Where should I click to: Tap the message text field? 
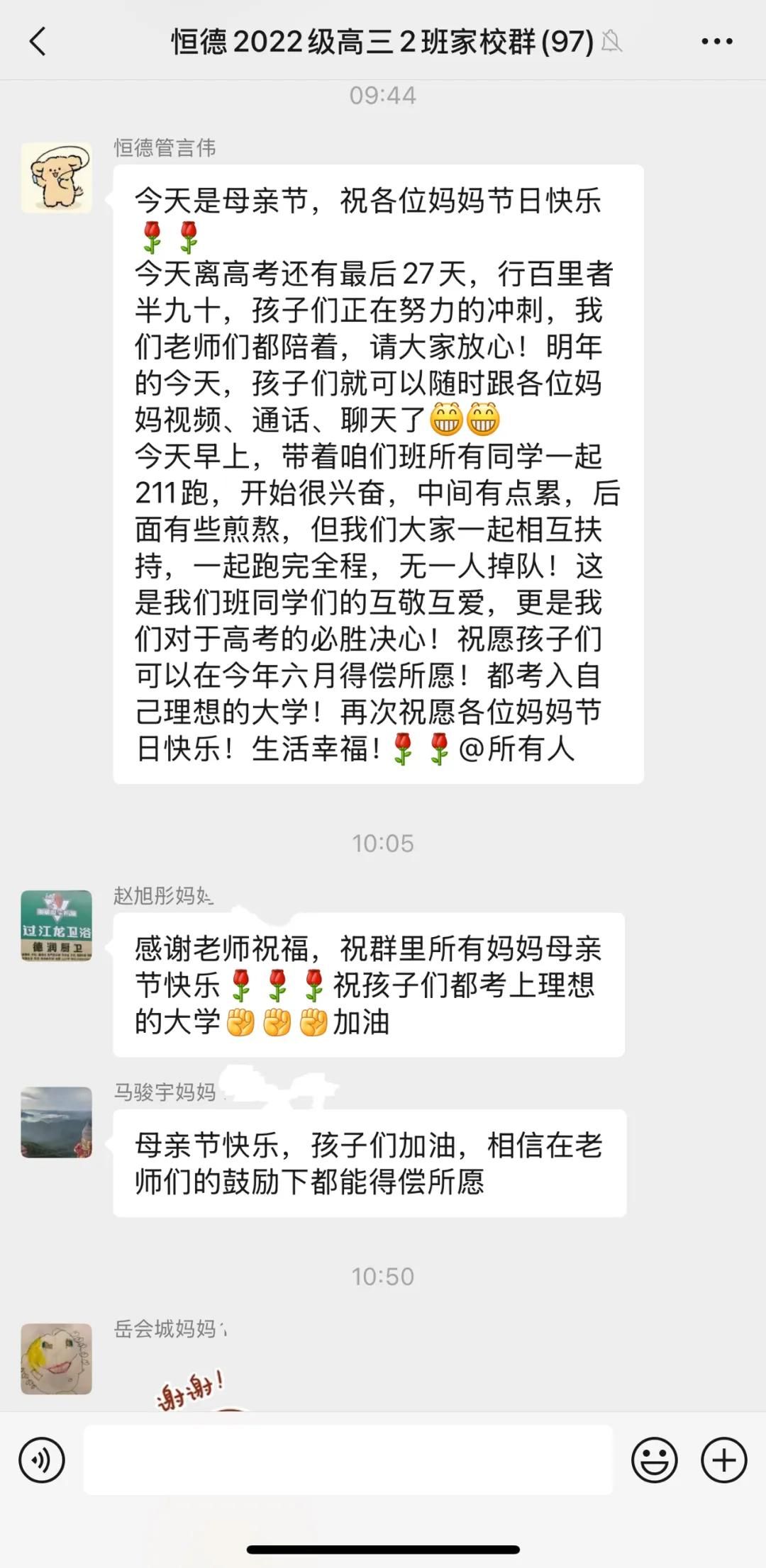tap(348, 1460)
